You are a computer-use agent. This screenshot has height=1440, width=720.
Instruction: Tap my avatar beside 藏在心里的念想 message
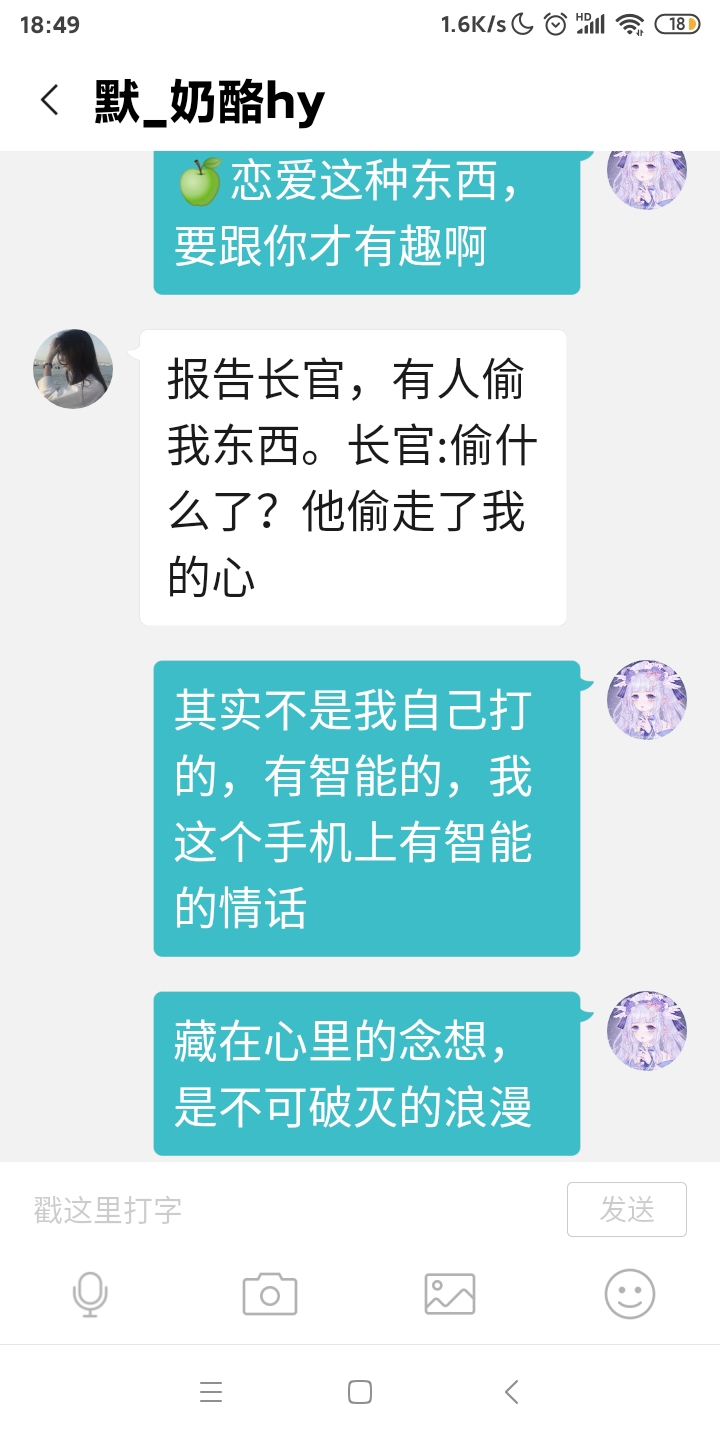[x=647, y=1030]
